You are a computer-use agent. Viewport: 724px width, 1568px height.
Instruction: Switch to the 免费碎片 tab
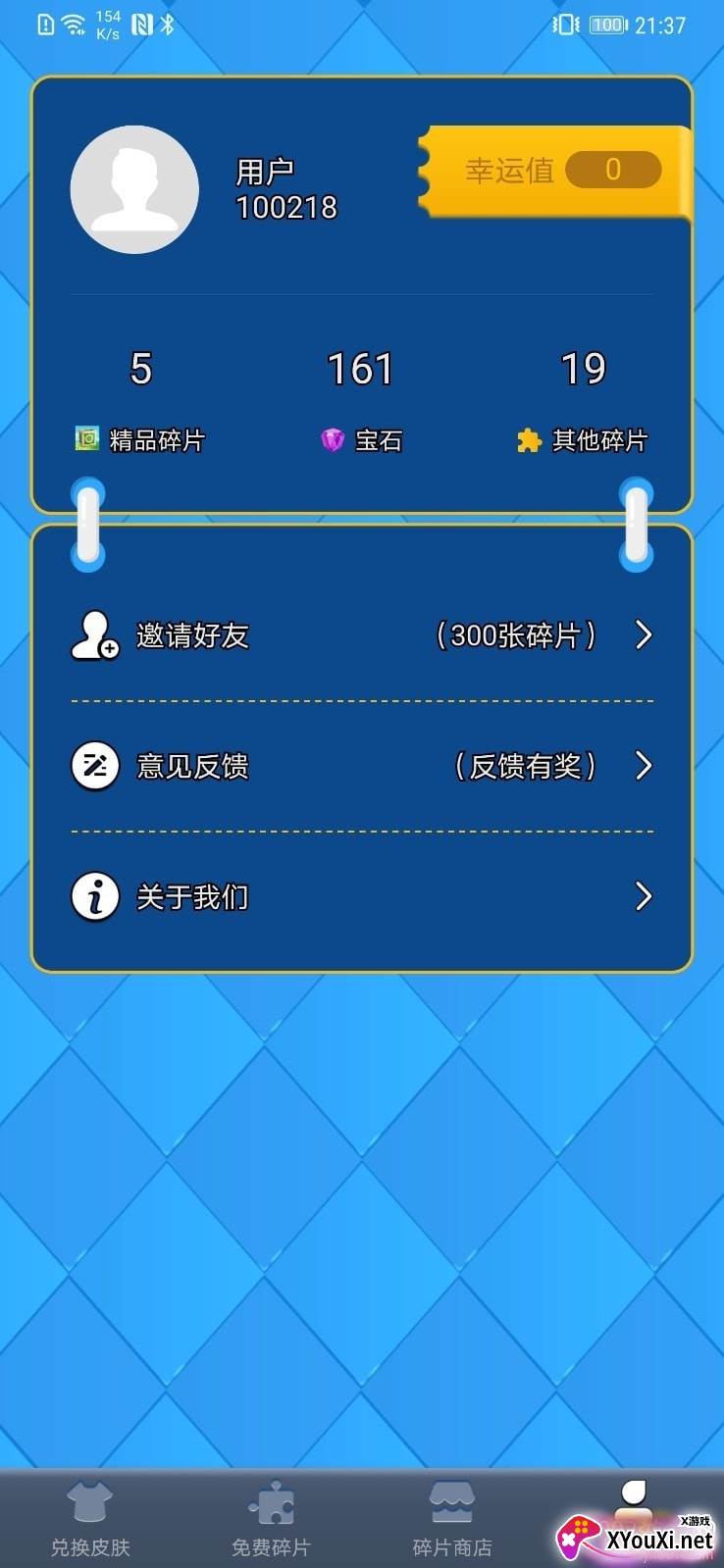271,1519
